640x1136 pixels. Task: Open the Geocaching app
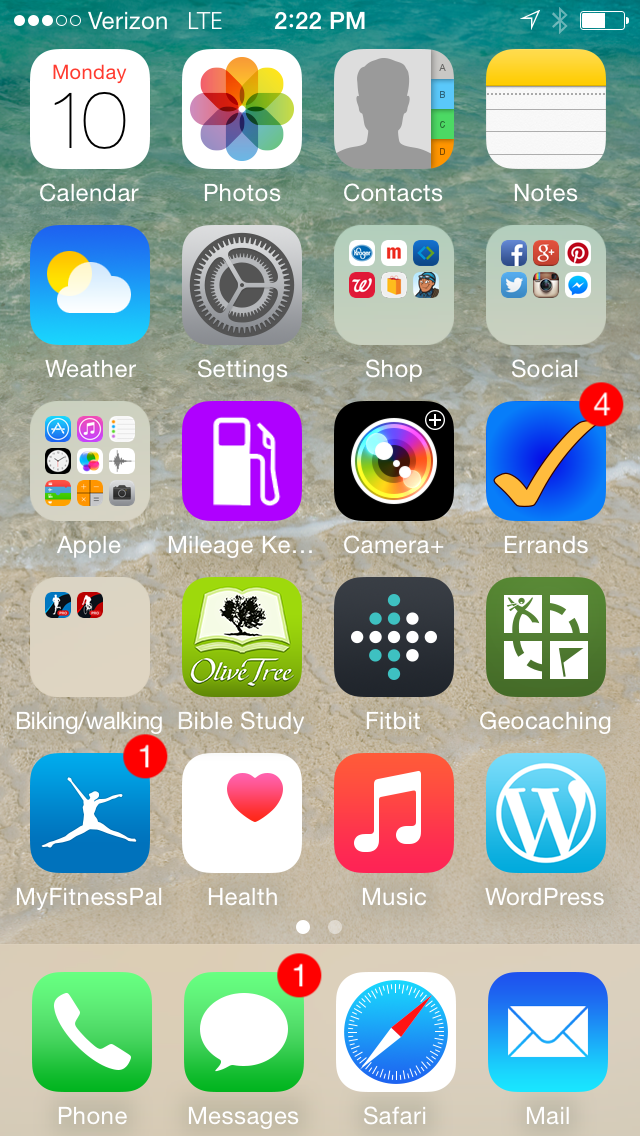pyautogui.click(x=546, y=637)
